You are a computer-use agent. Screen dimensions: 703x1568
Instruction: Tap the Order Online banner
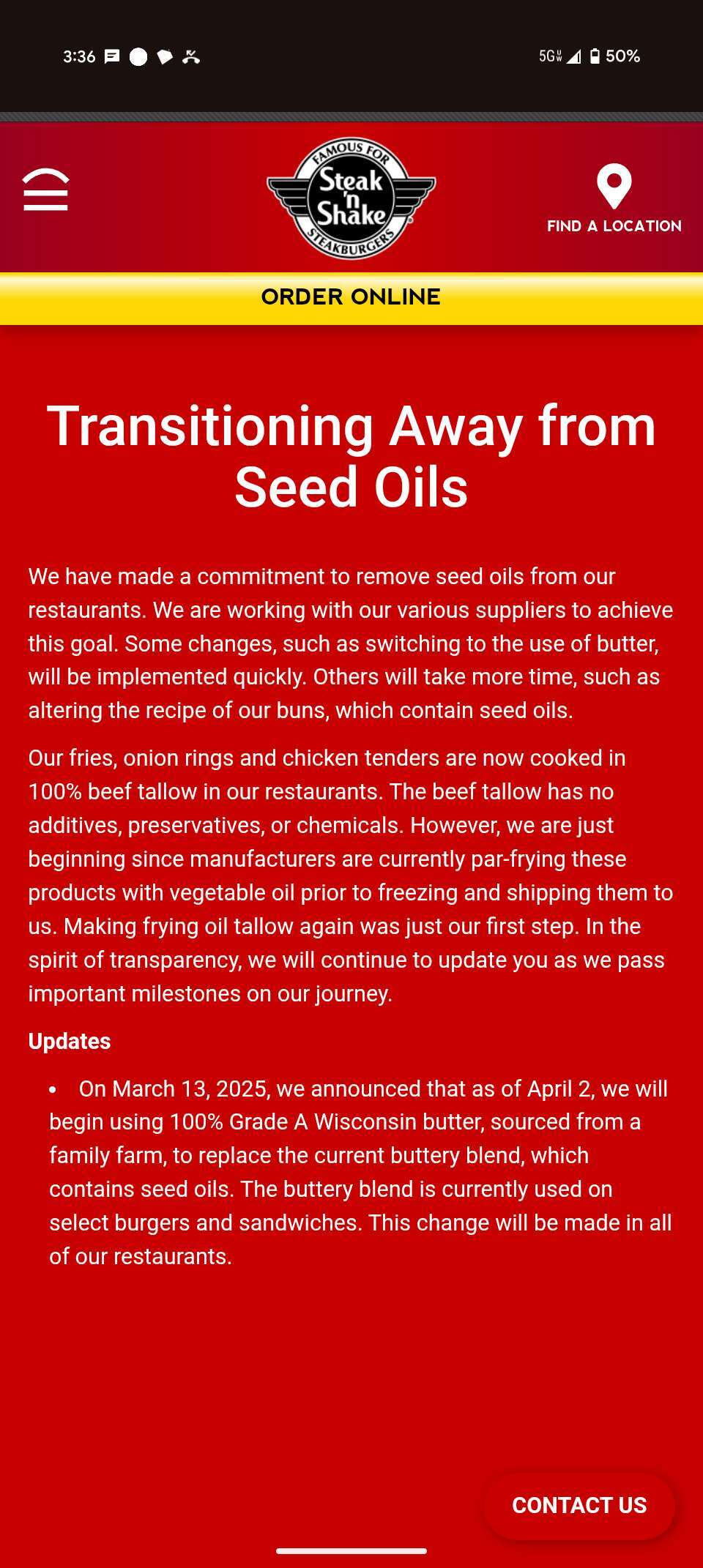click(351, 297)
